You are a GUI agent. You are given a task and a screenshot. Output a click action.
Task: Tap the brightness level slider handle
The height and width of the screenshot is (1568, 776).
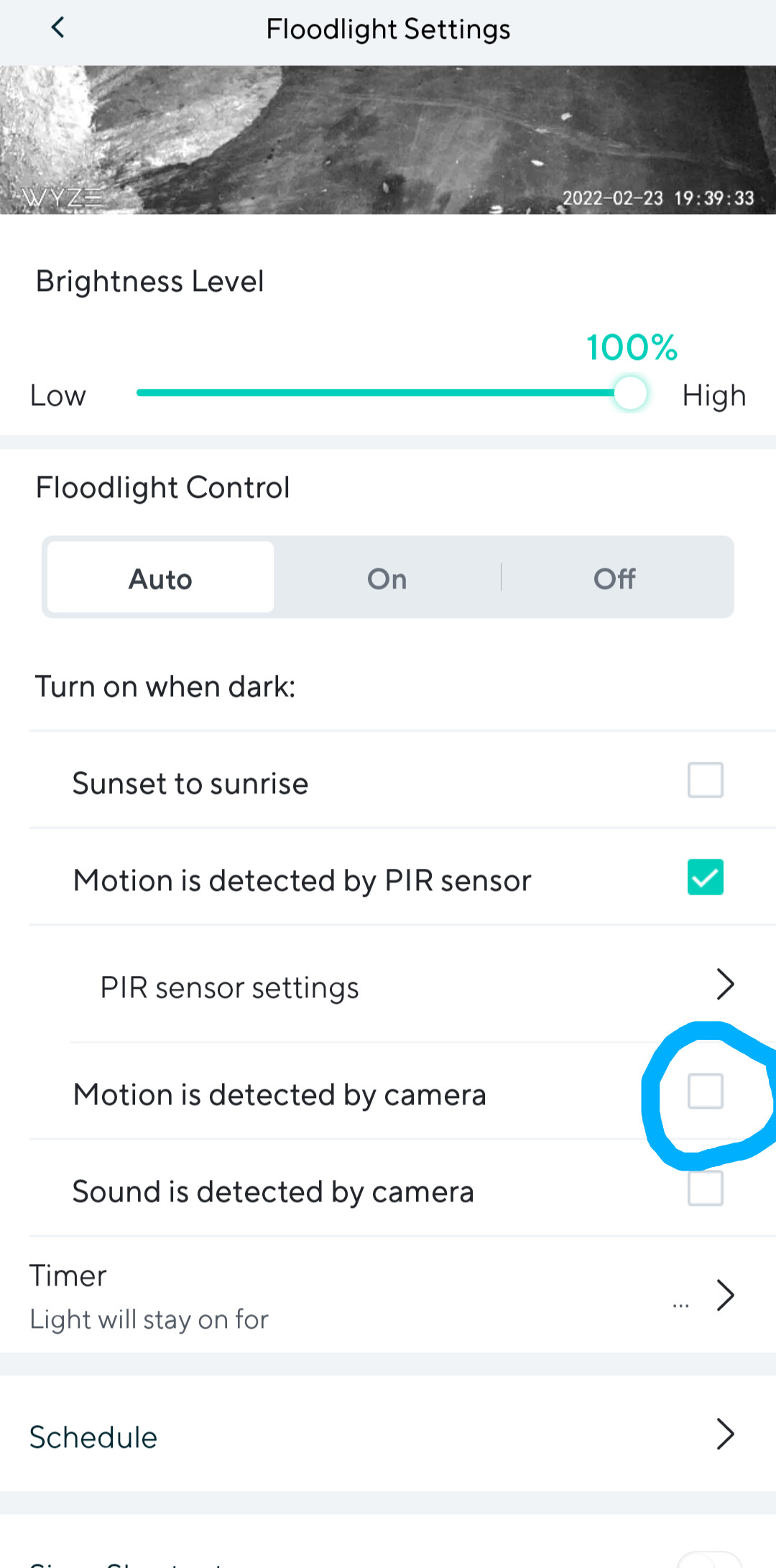click(631, 393)
